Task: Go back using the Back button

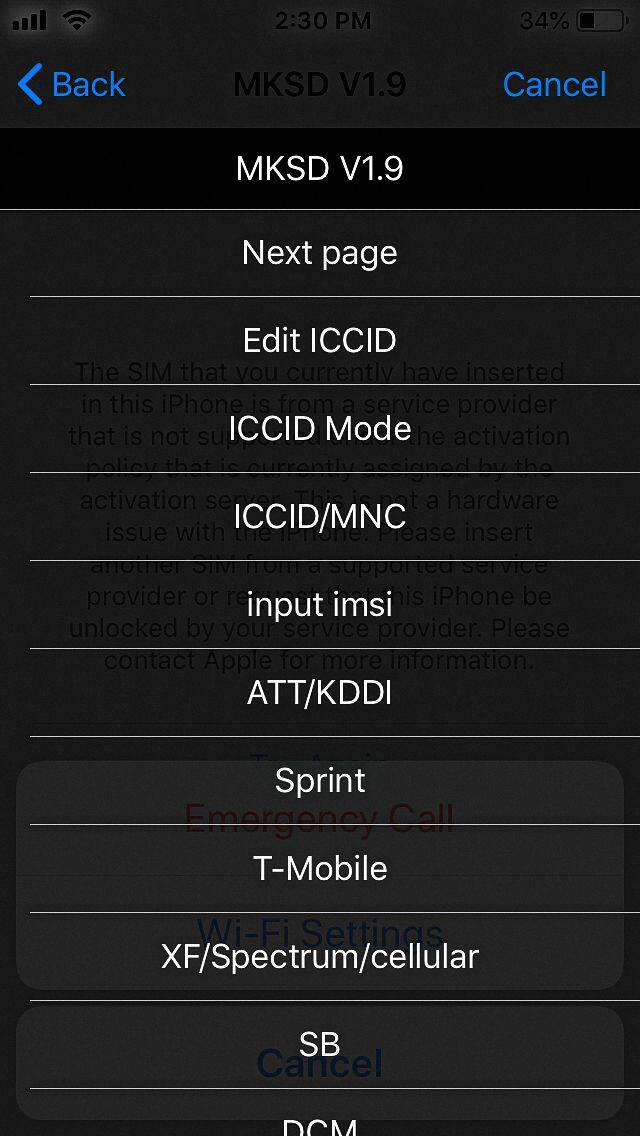Action: point(72,85)
